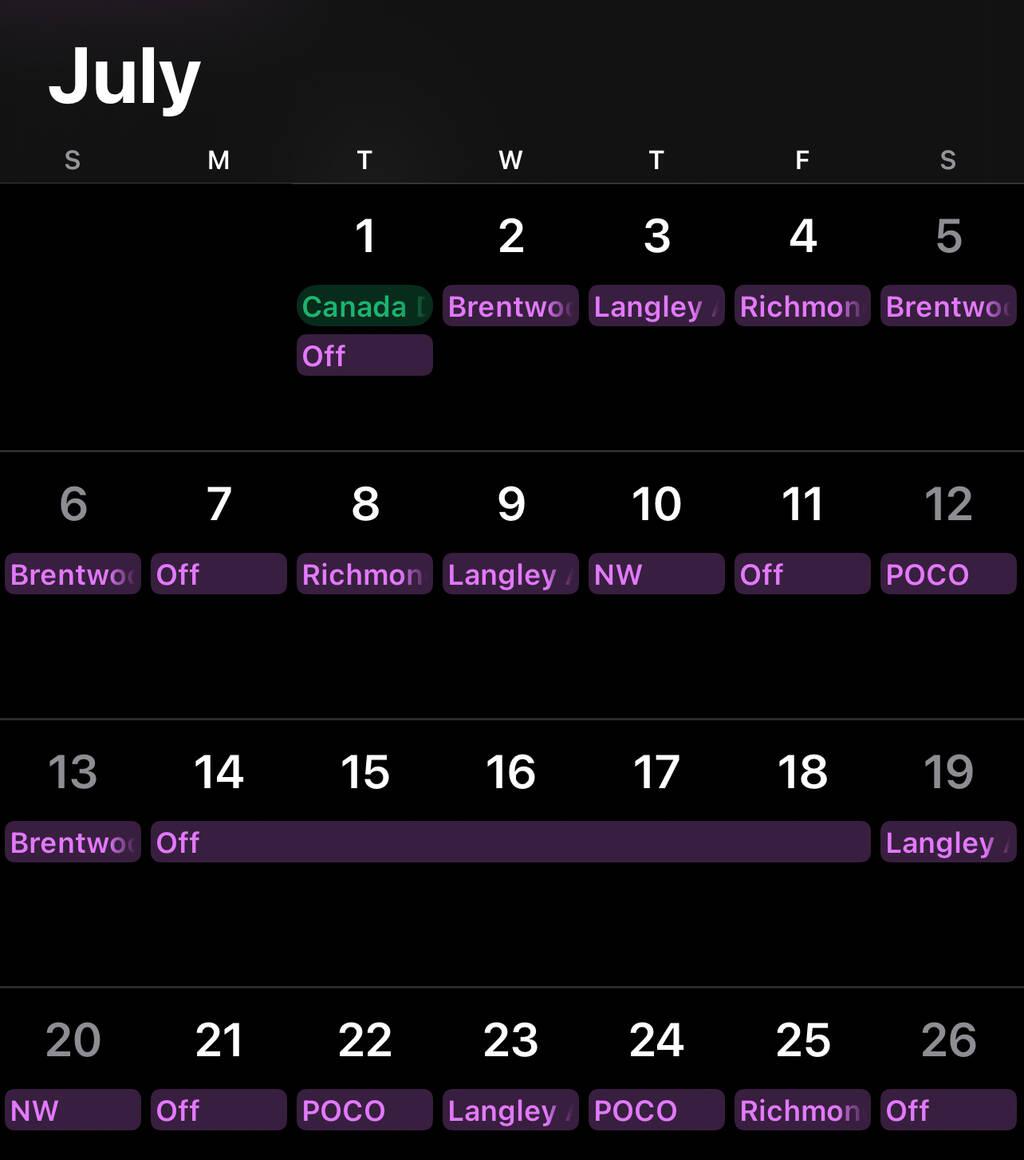Screen dimensions: 1024x1160
Task: Open the Off event spanning July 14–18
Action: tap(510, 842)
